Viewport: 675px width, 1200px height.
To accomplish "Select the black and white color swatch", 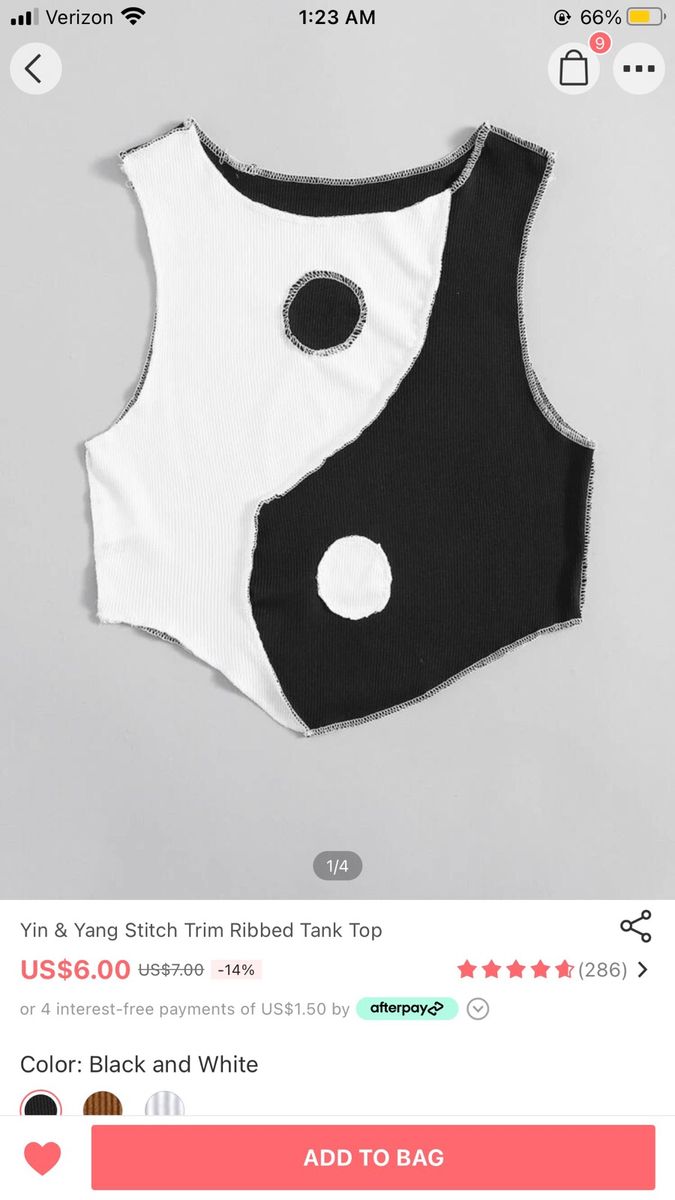I will click(x=41, y=1105).
